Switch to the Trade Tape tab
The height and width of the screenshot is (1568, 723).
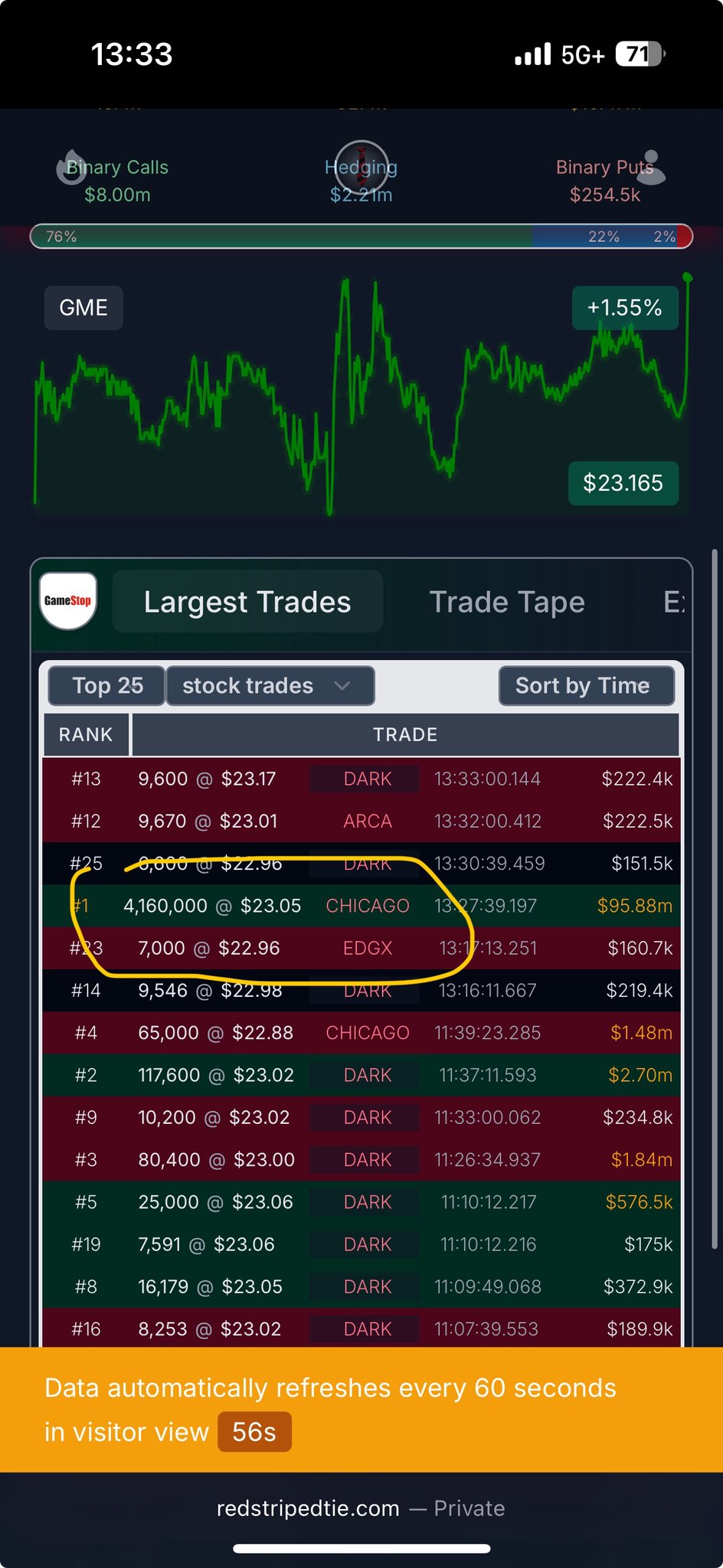[x=506, y=603]
